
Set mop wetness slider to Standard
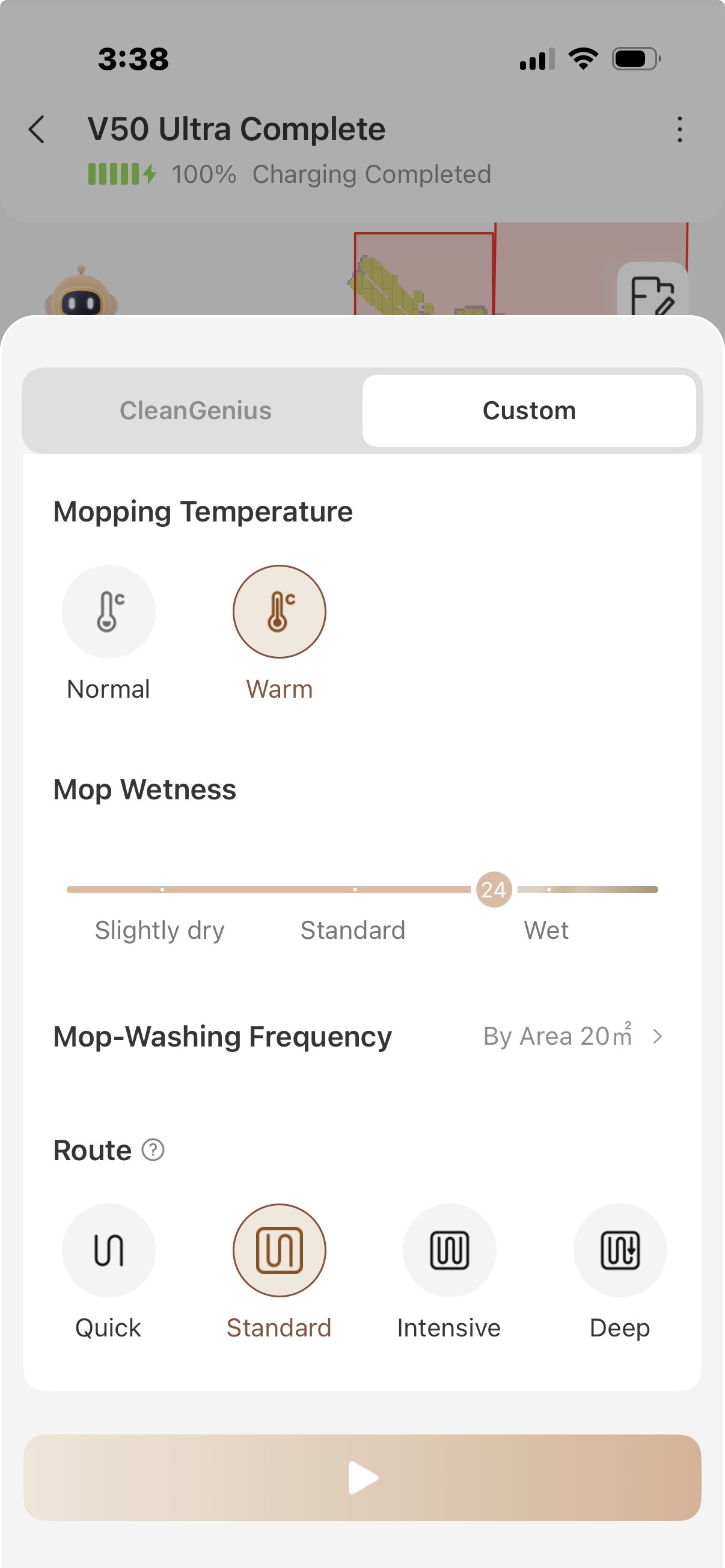[x=355, y=890]
